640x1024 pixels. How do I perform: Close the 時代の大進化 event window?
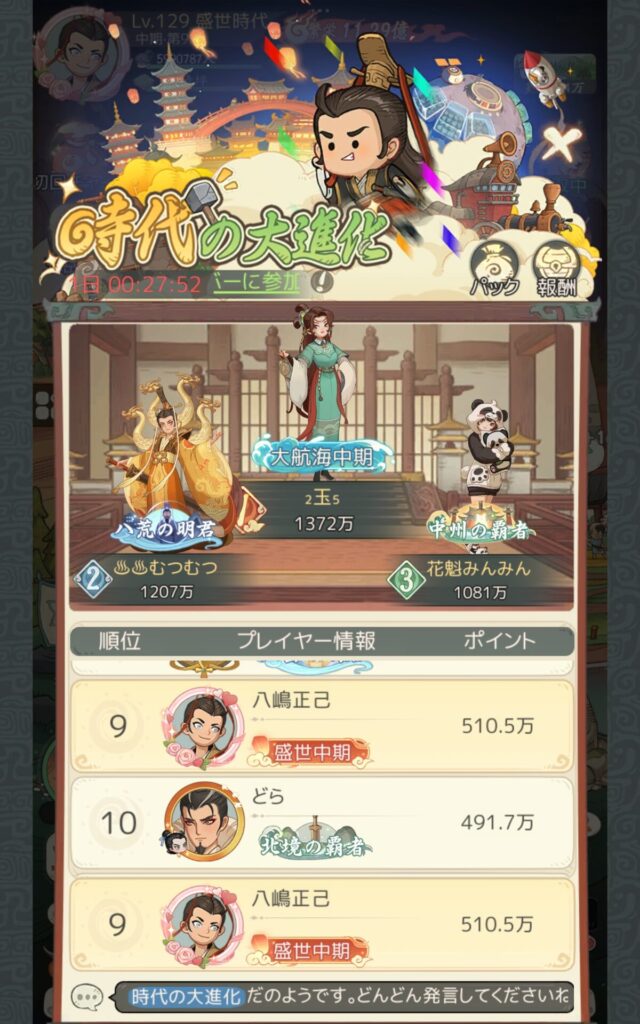[562, 145]
